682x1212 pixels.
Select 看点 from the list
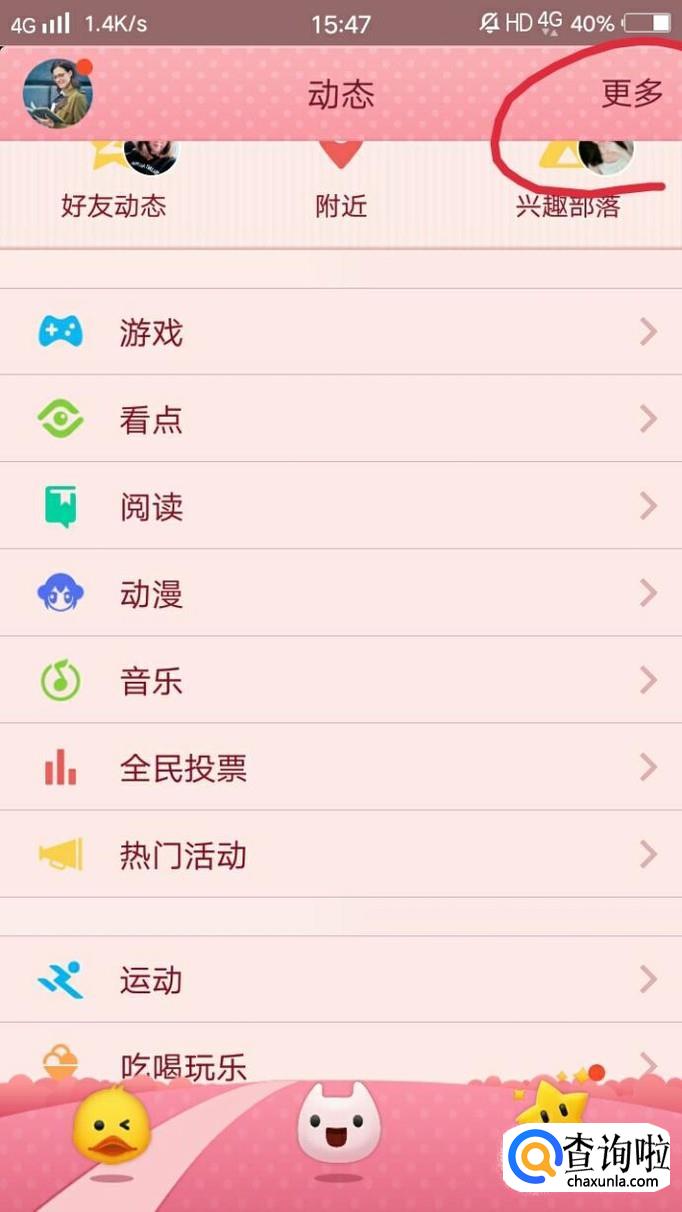pos(341,419)
